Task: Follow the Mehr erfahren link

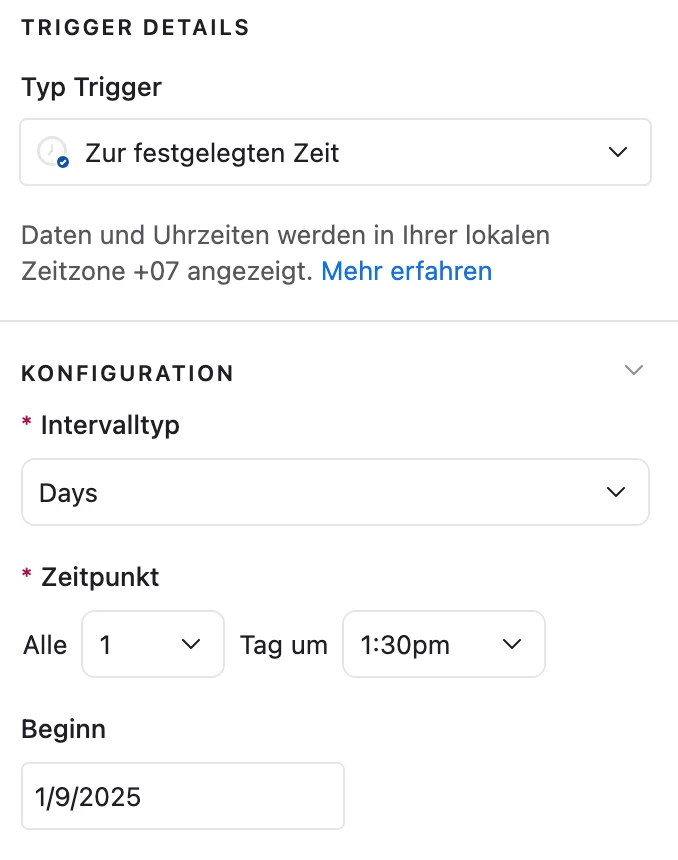Action: (x=406, y=271)
